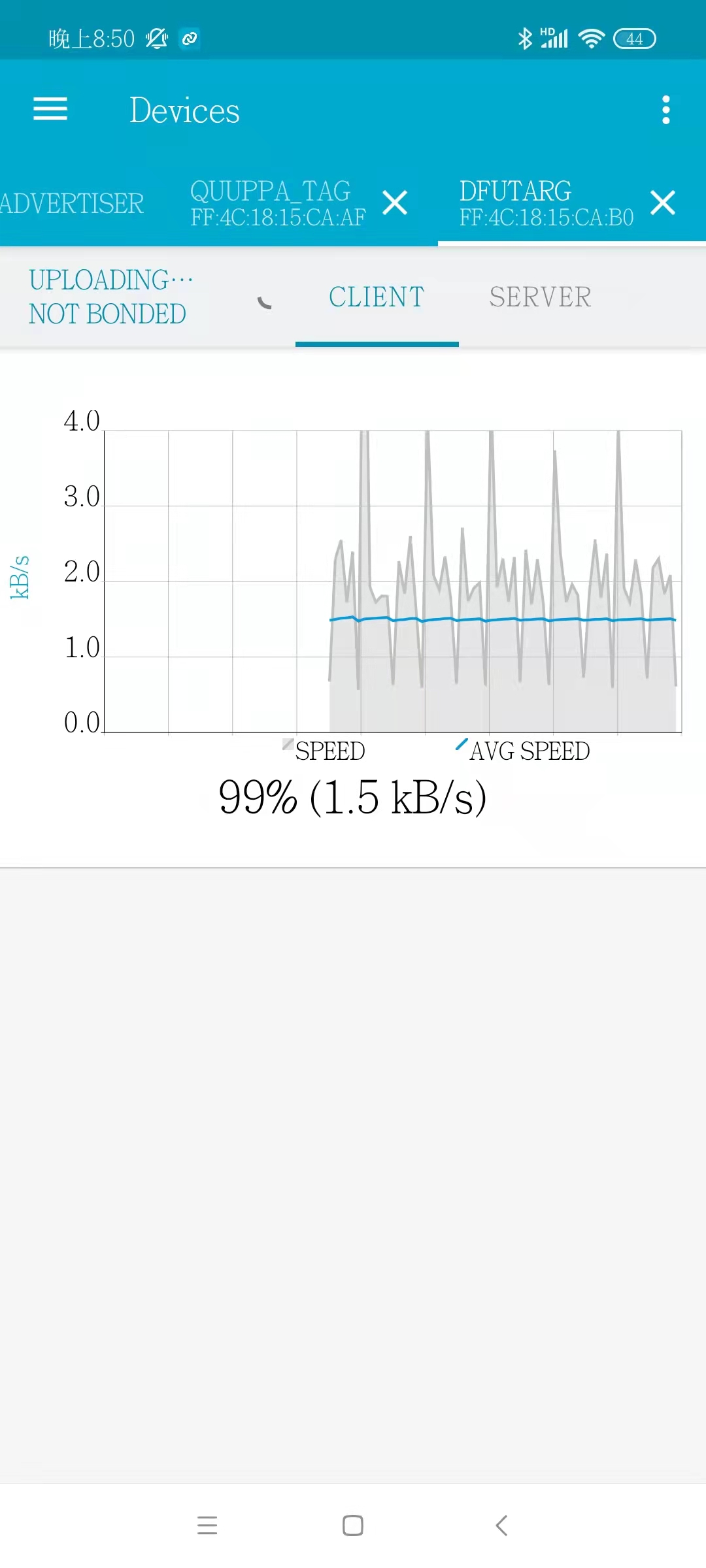Image resolution: width=706 pixels, height=1568 pixels.
Task: Select the QUUPPA_TAG device tab
Action: point(277,203)
